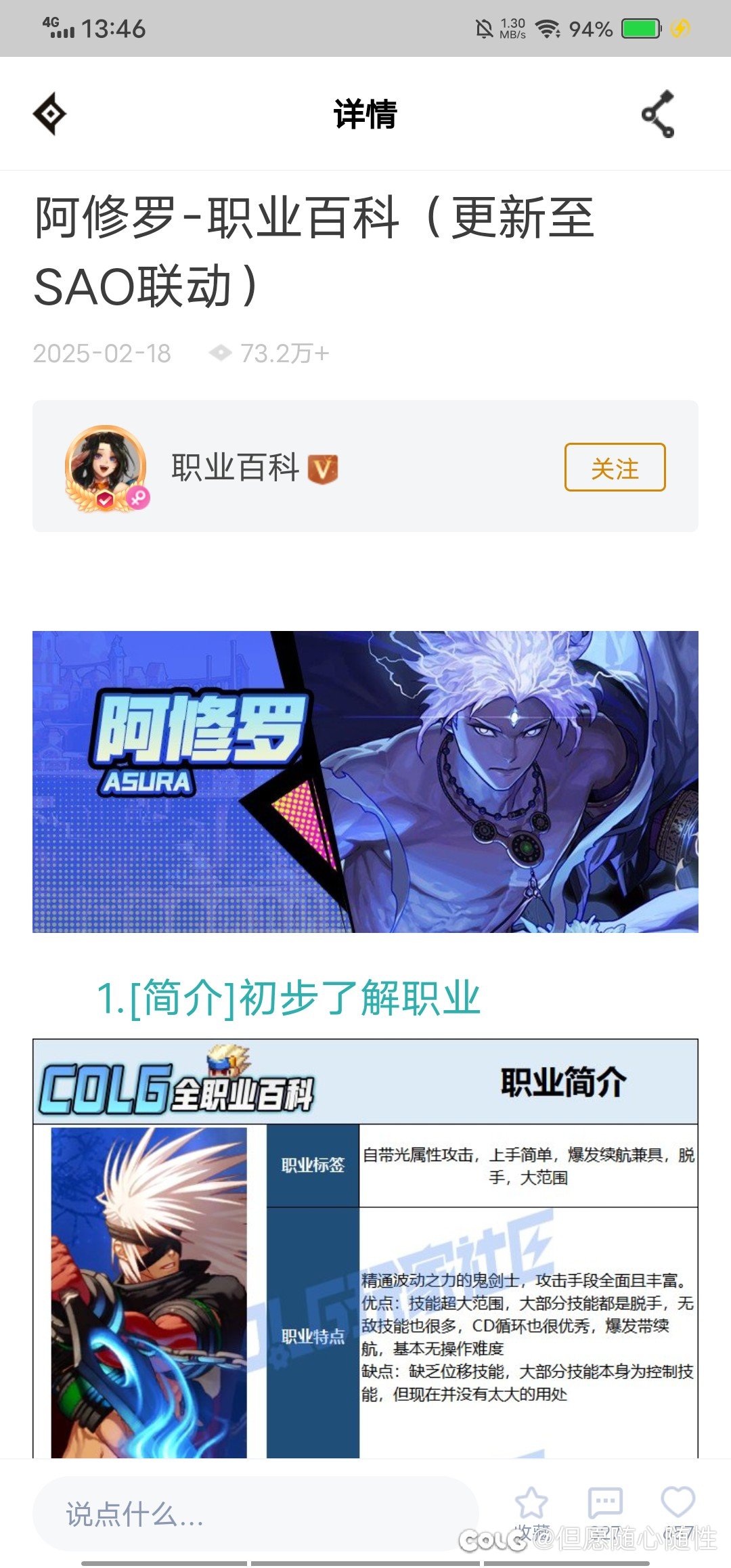Follow the 职业百科 author
Viewport: 731px width, 1568px height.
(x=615, y=467)
